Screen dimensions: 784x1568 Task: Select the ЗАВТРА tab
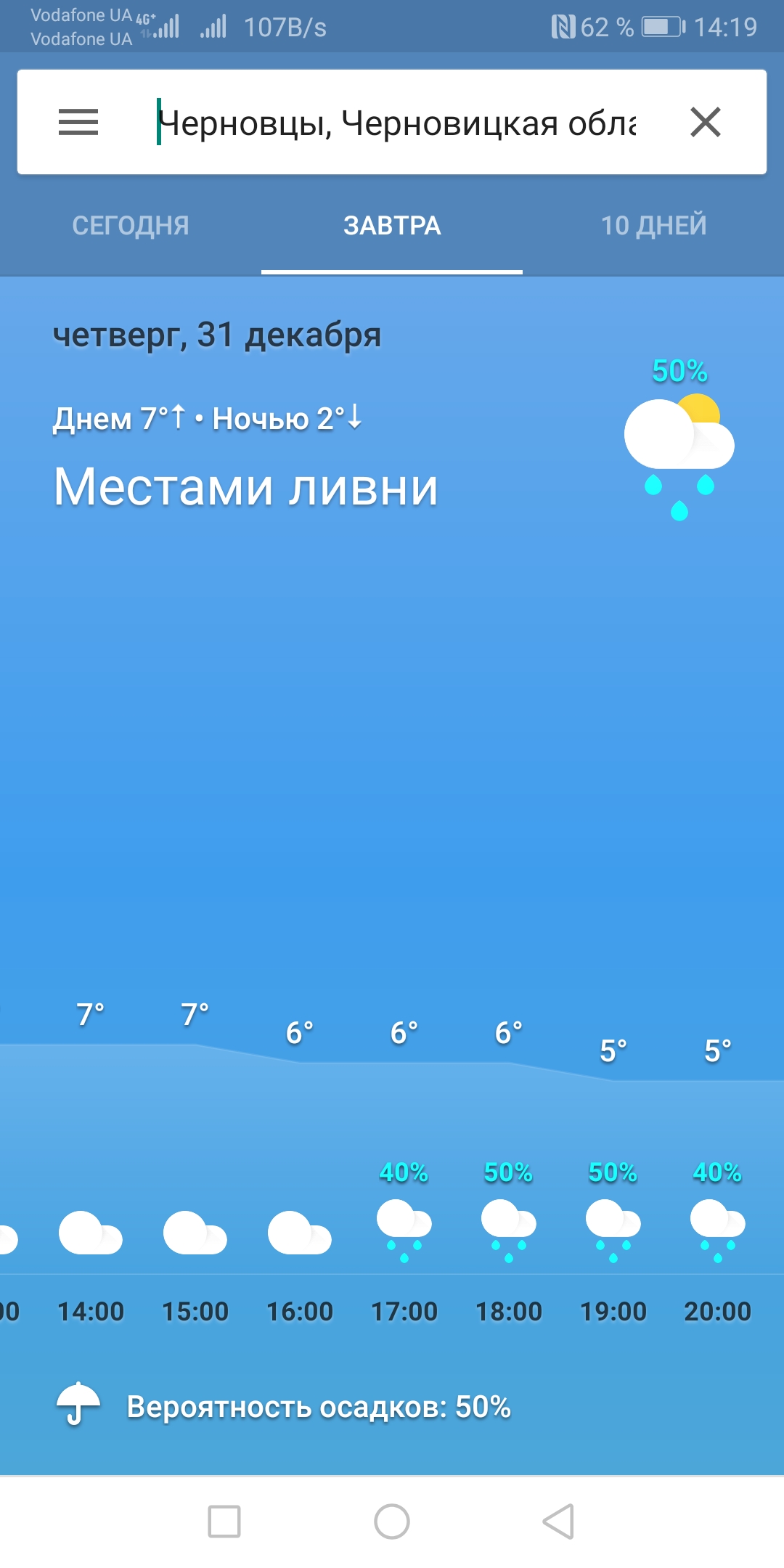pyautogui.click(x=392, y=226)
